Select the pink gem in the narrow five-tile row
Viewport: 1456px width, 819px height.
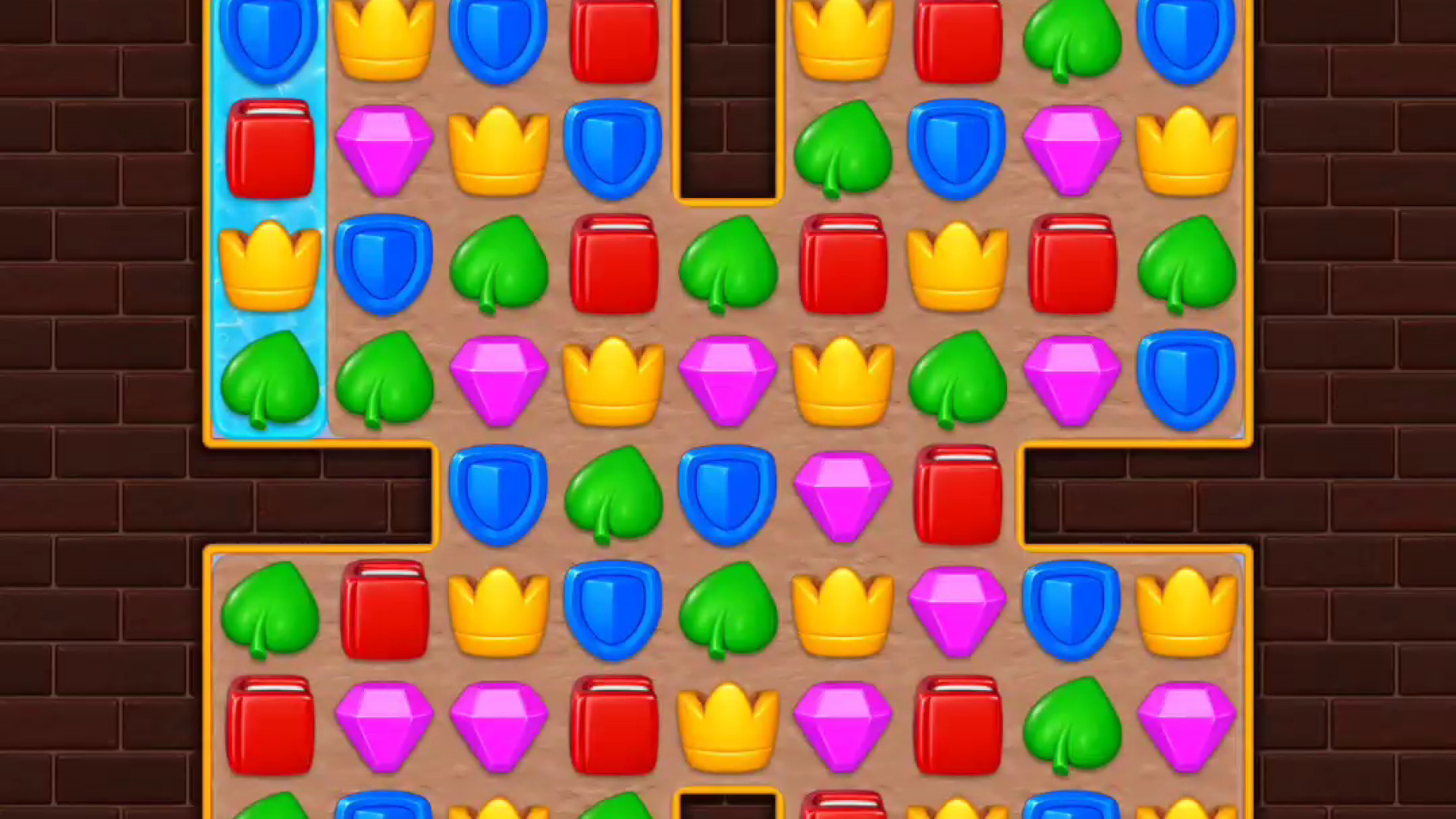(843, 495)
